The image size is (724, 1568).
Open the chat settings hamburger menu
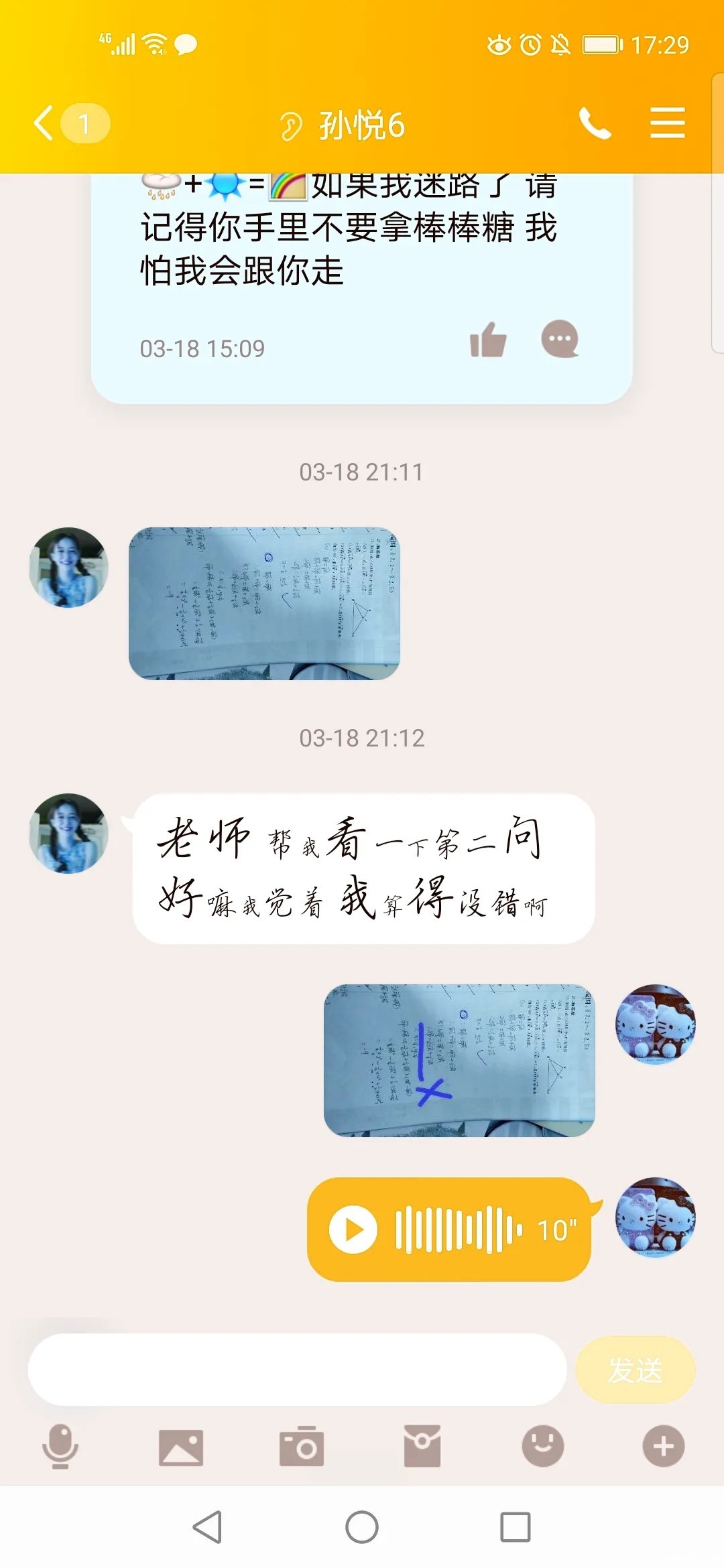pos(668,123)
